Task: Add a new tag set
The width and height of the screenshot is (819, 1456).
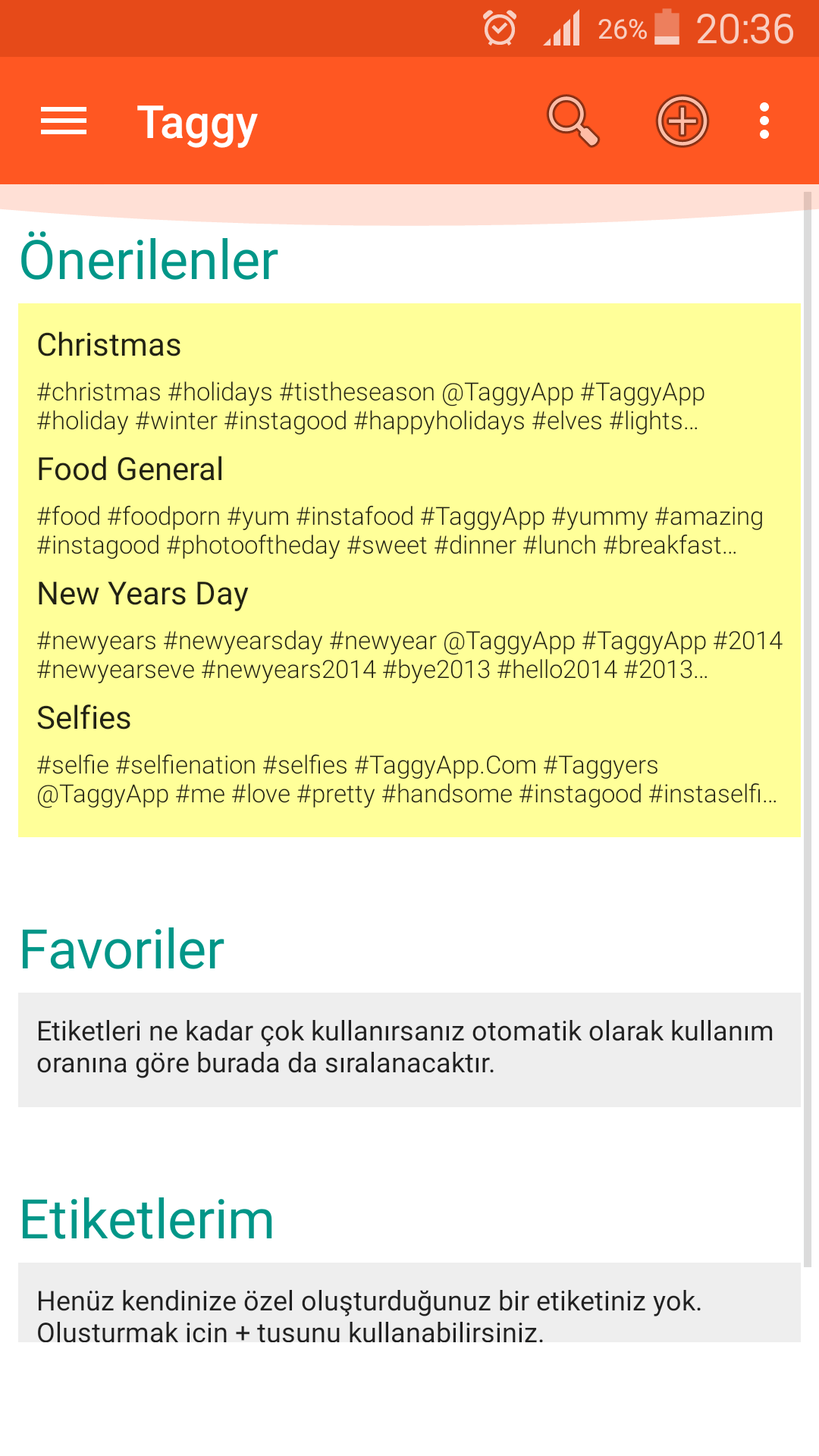Action: coord(682,121)
